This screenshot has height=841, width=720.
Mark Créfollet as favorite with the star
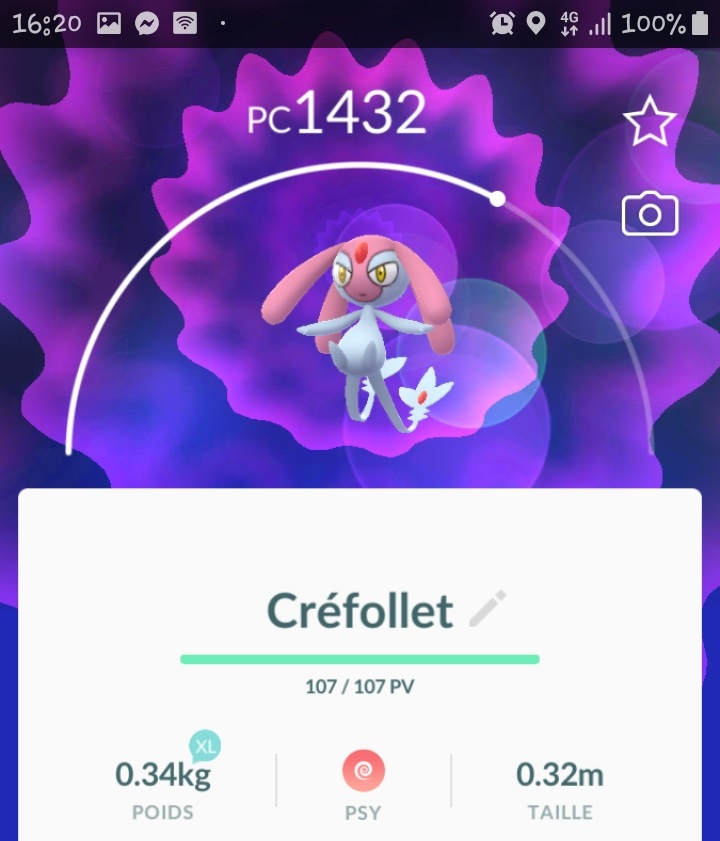[650, 123]
